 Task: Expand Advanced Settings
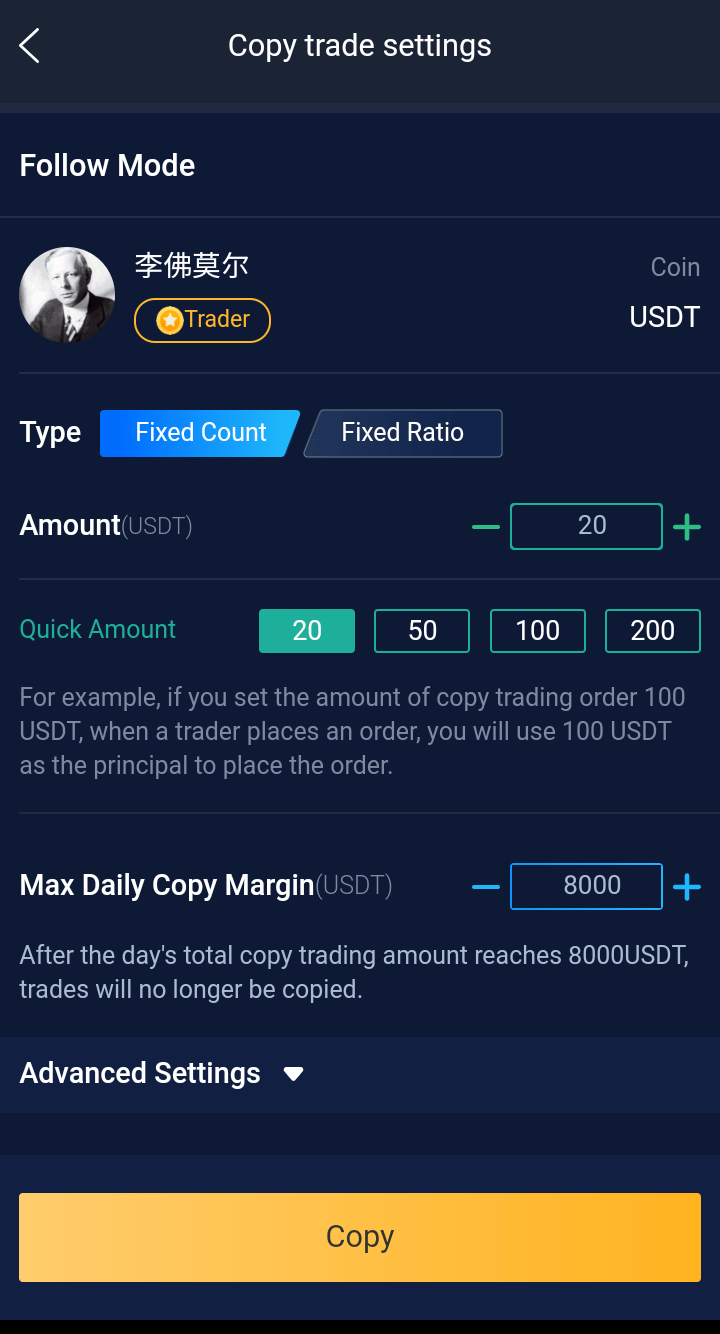tap(160, 1074)
